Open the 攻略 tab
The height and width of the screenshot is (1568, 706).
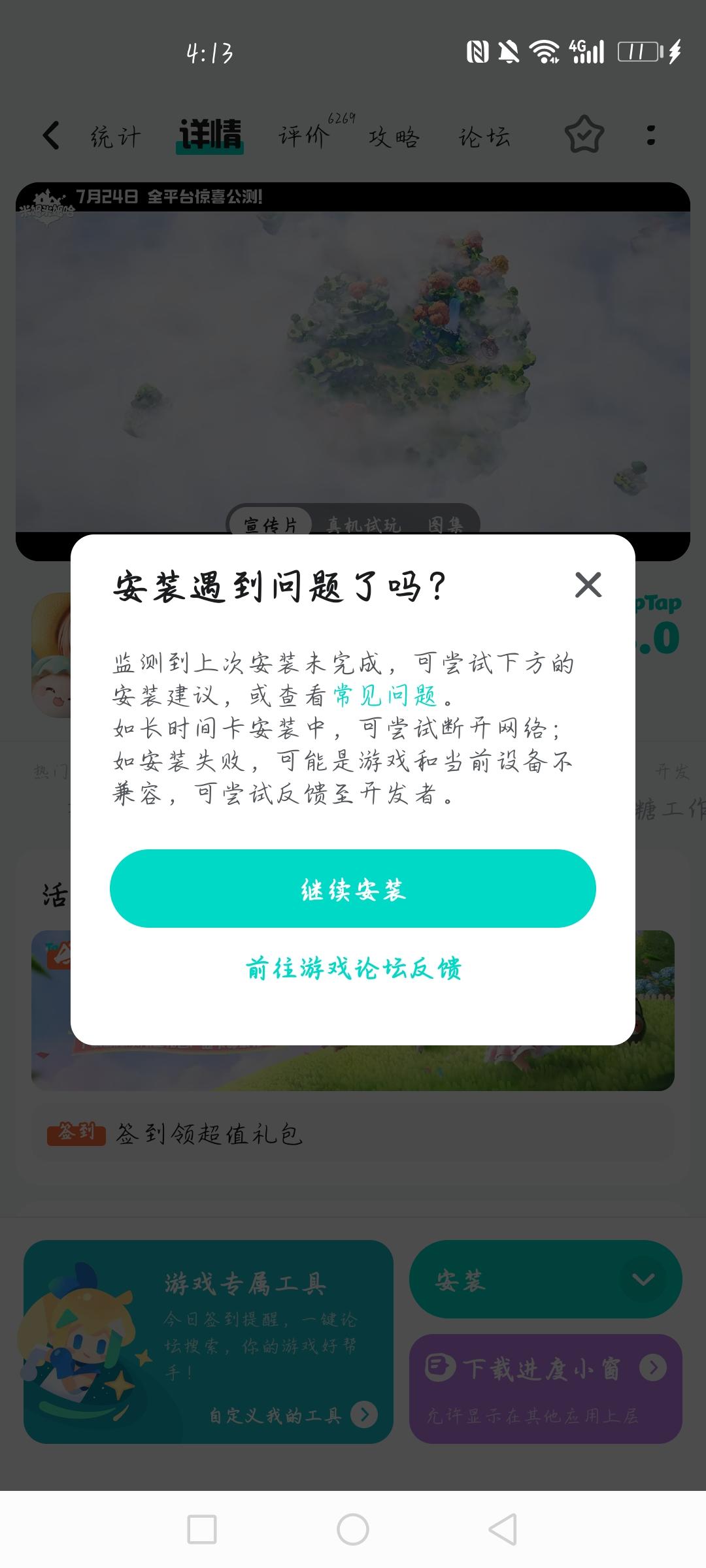393,137
